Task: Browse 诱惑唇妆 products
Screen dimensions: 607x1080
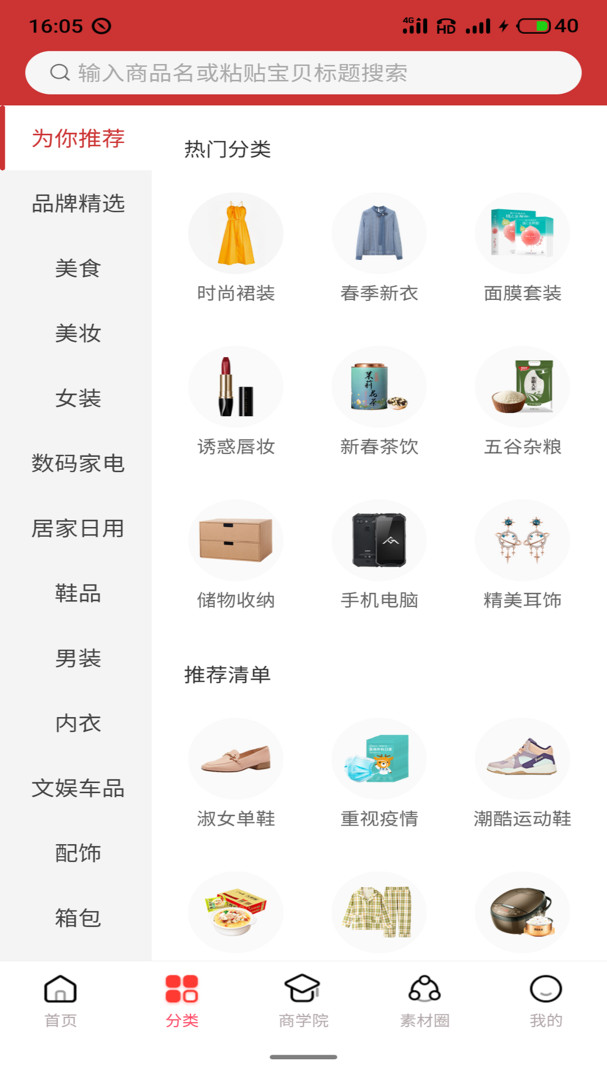Action: coord(236,402)
